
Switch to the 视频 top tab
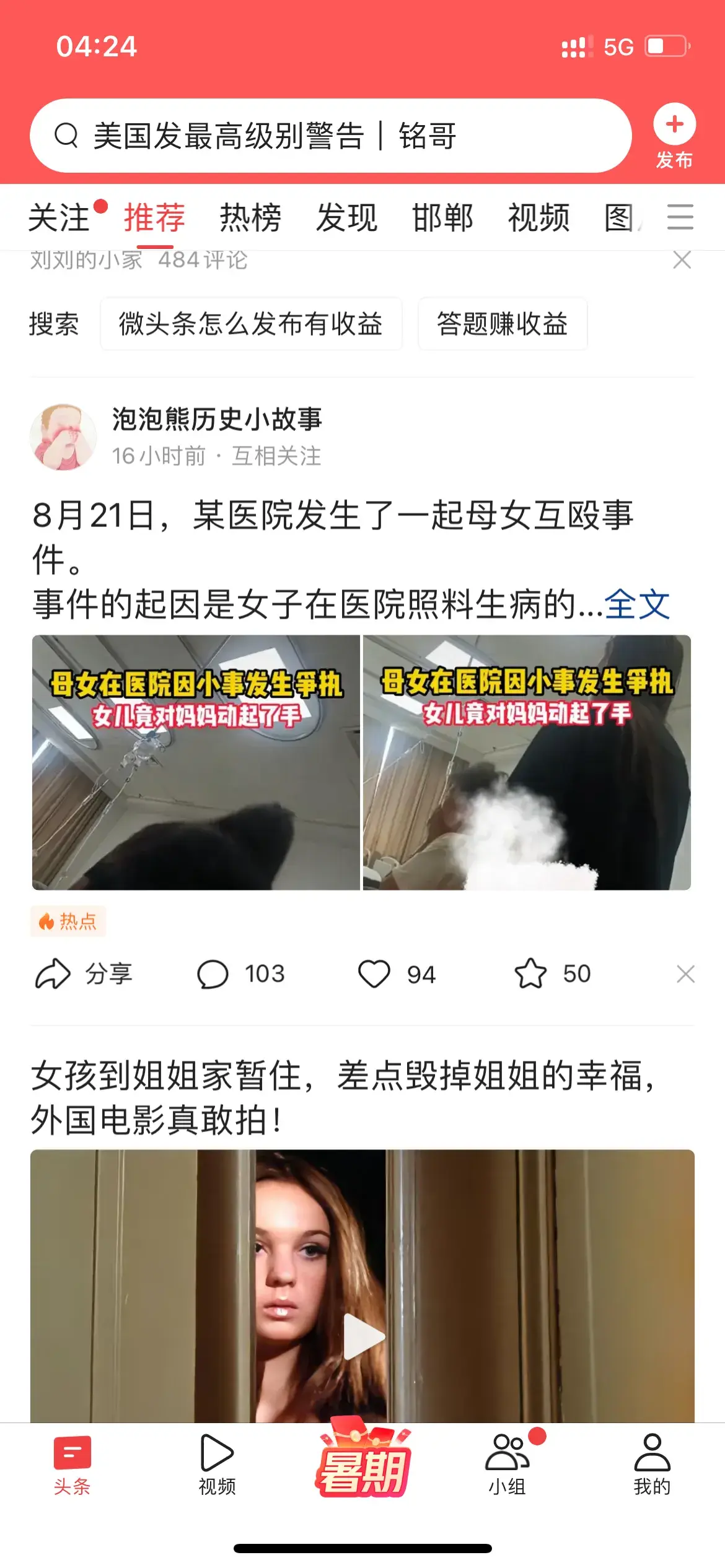click(x=538, y=218)
